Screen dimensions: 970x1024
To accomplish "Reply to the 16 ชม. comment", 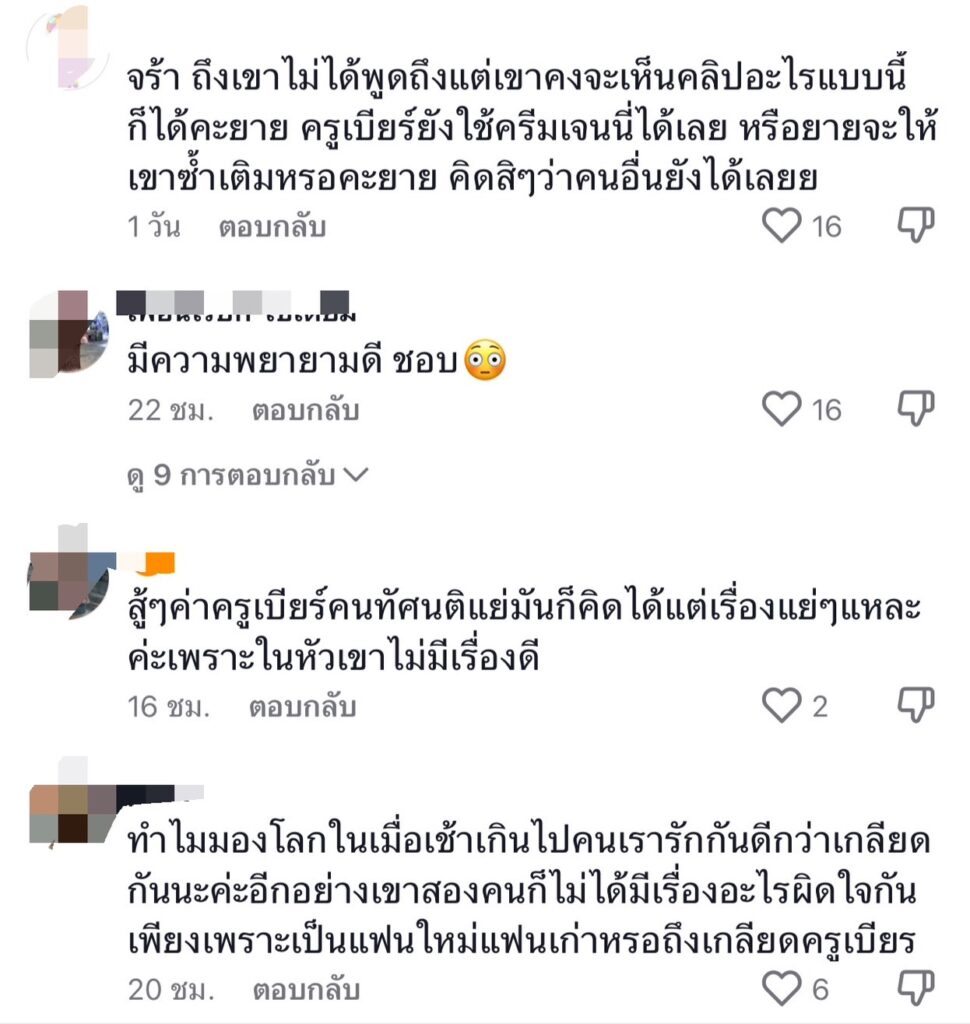I will 303,707.
